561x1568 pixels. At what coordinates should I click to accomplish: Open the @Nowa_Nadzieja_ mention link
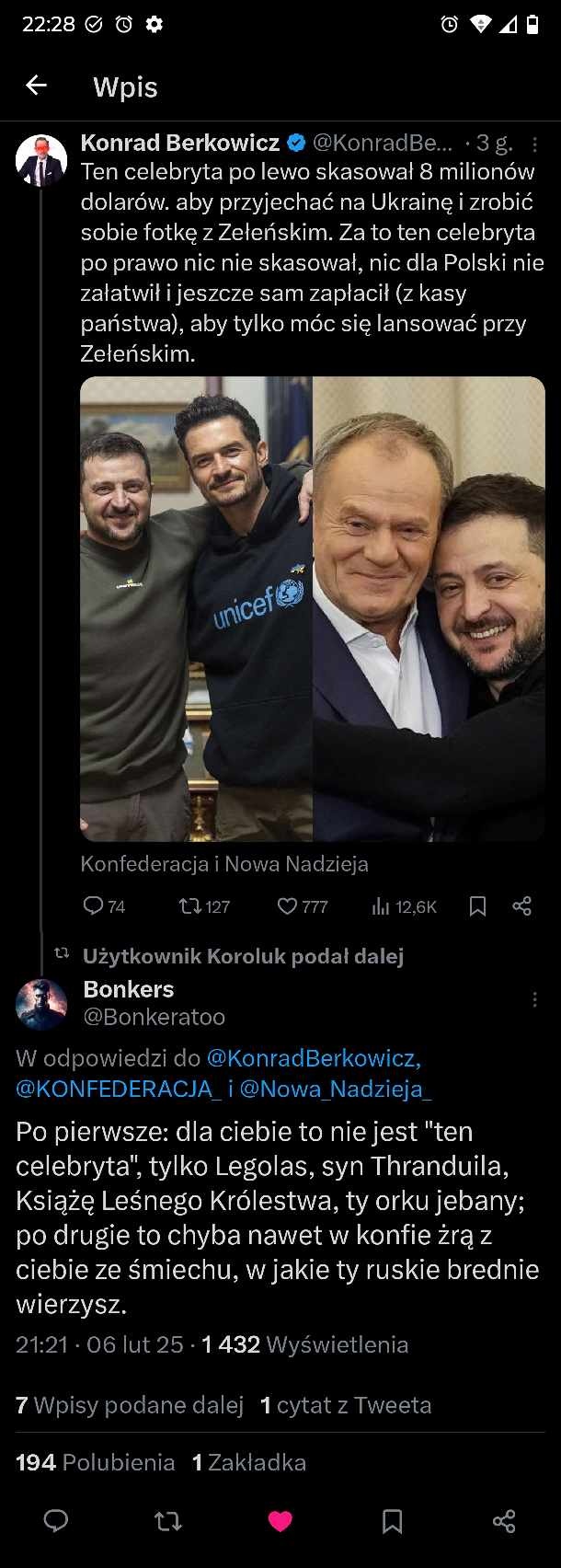[335, 1089]
